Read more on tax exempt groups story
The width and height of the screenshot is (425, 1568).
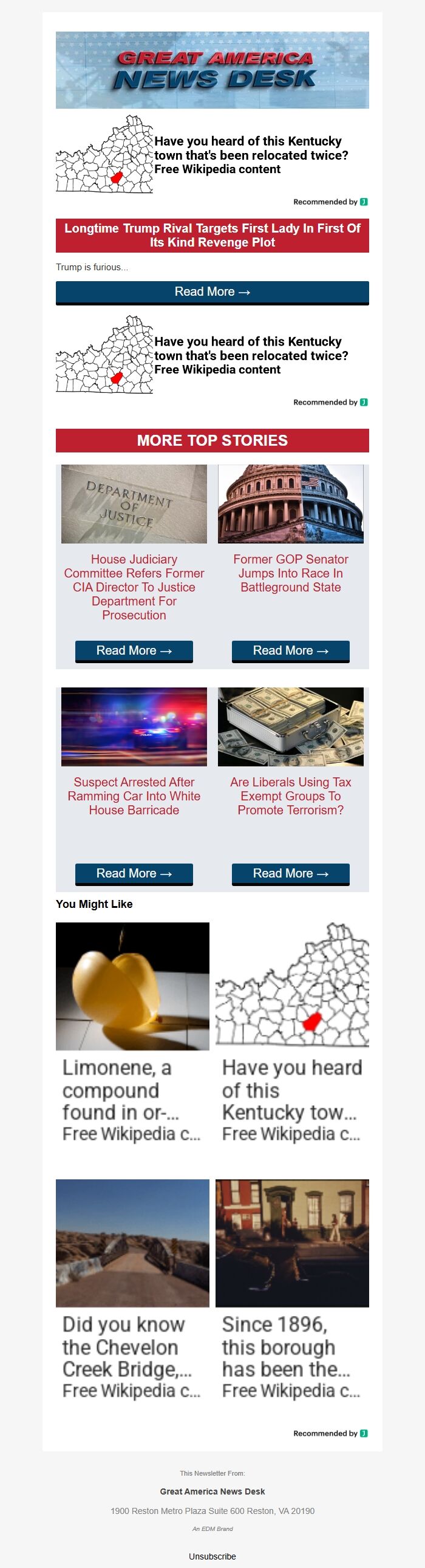click(x=290, y=873)
